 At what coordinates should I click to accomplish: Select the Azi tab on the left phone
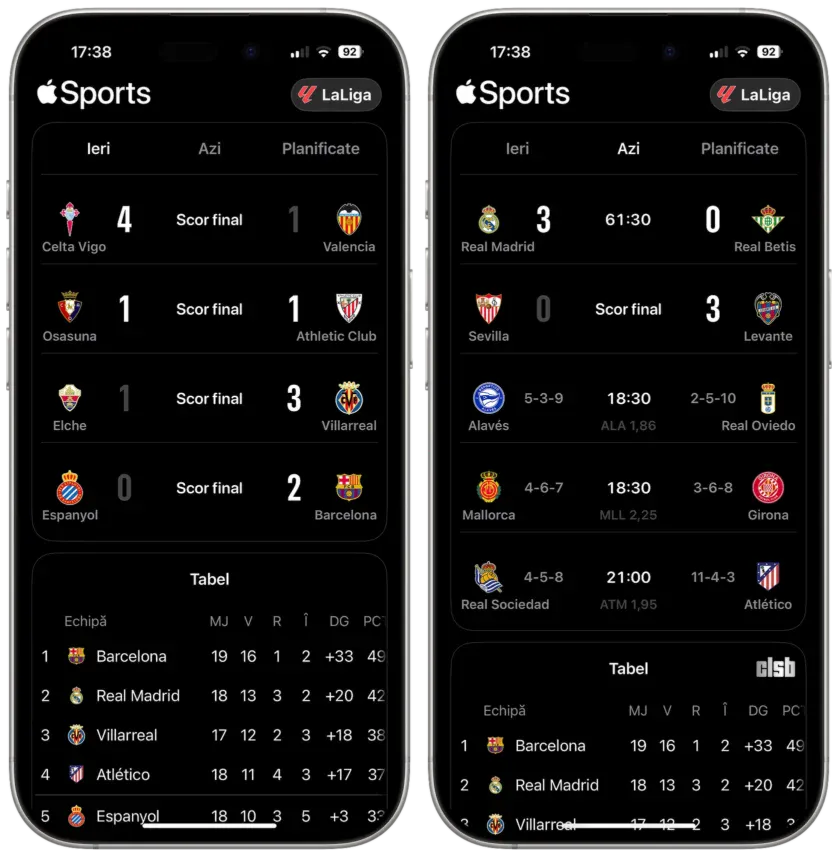click(x=208, y=148)
